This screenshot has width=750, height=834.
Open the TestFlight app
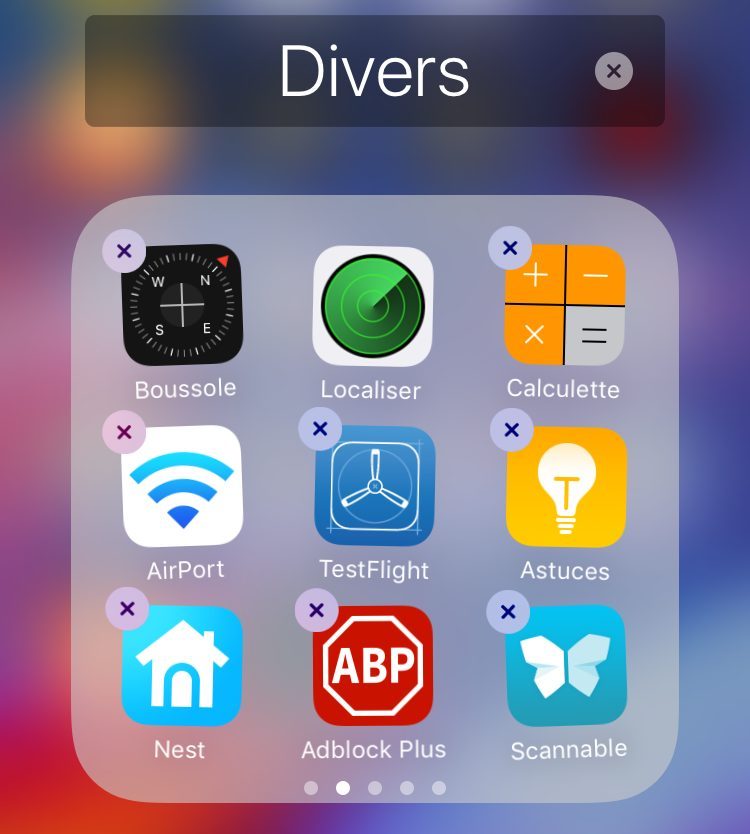click(x=374, y=487)
